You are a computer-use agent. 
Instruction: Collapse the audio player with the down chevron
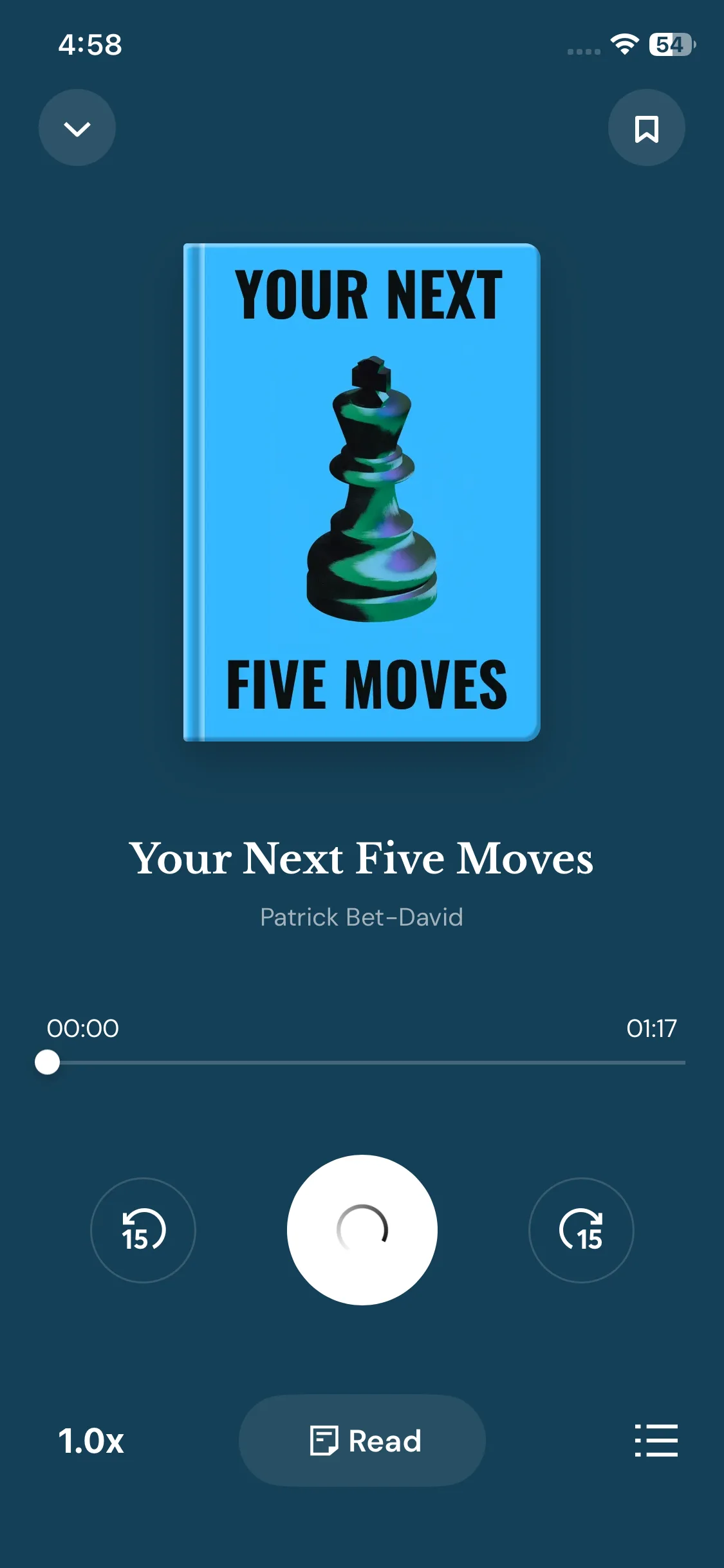[77, 128]
